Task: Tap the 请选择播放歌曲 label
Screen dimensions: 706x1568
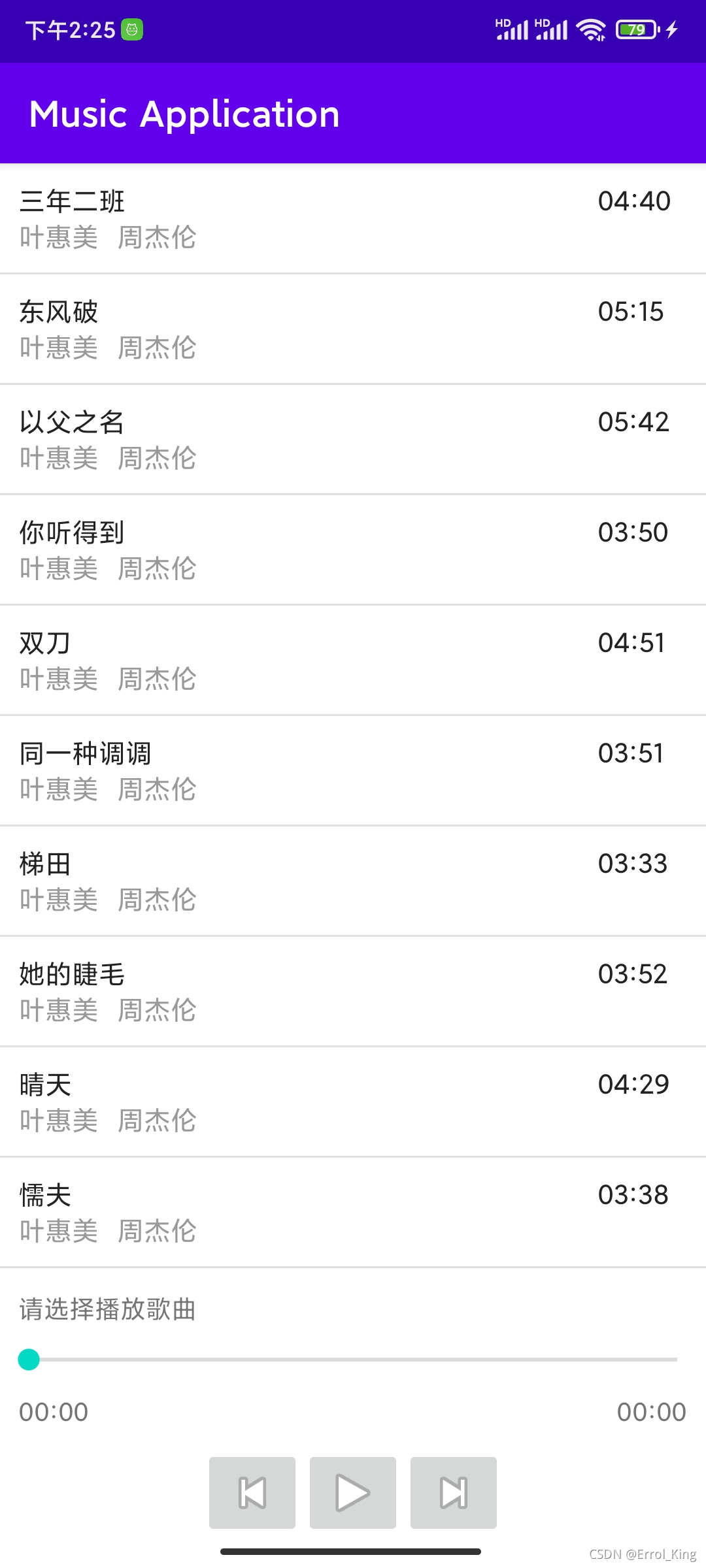Action: point(107,1310)
